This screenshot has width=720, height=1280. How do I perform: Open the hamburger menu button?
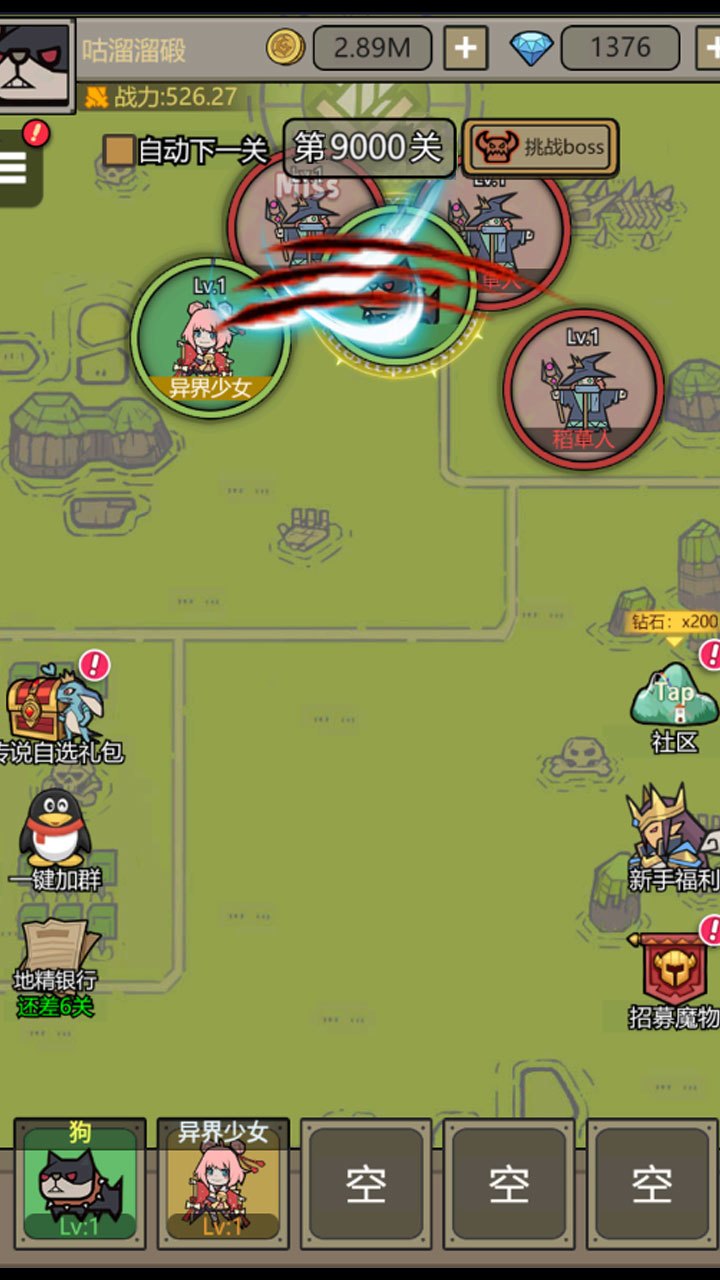(14, 168)
